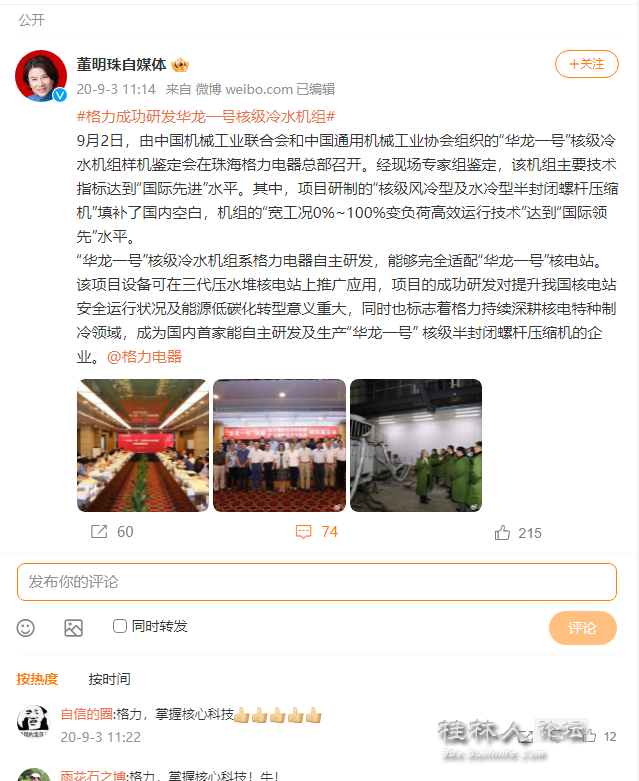639x781 pixels.
Task: Submit with the 评论 button
Action: tap(582, 628)
